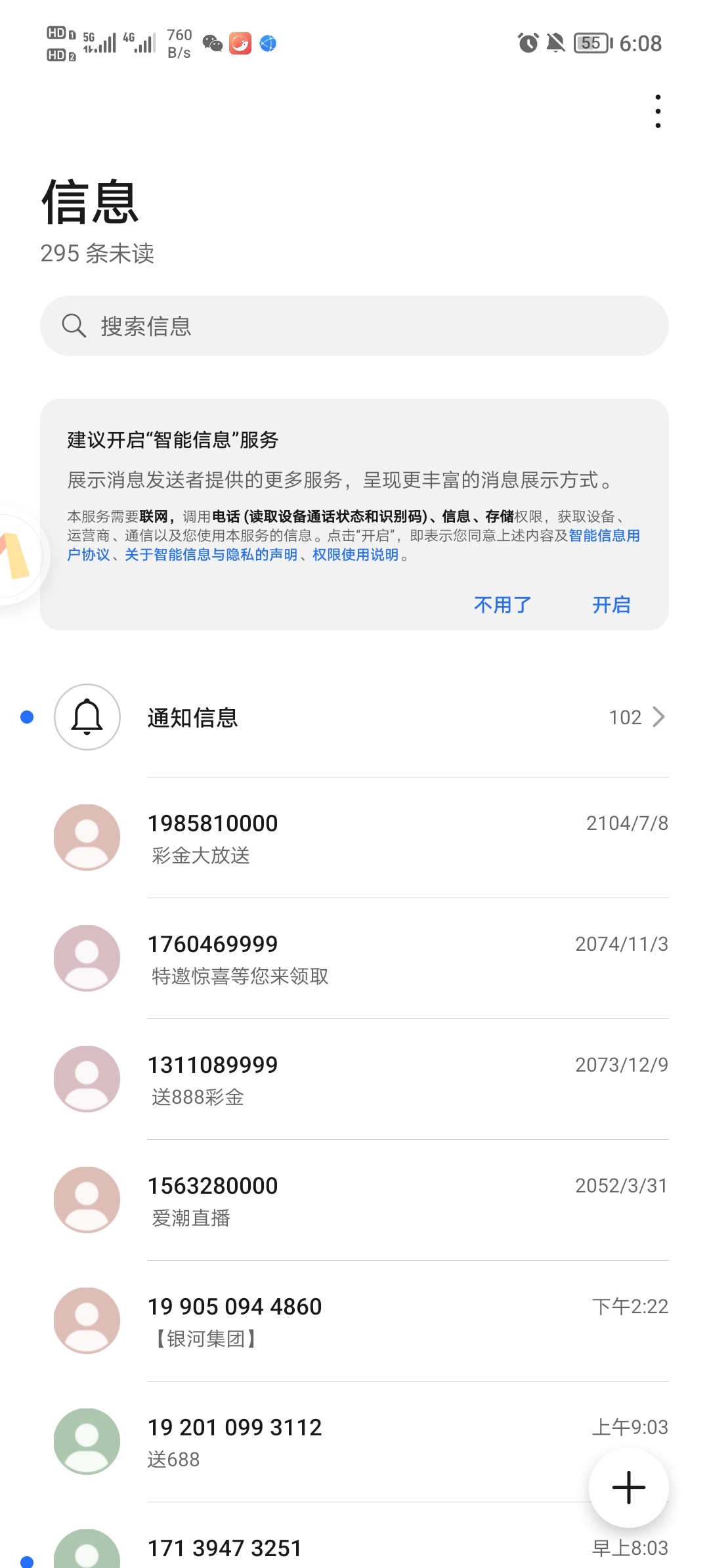Open the 关于智能信息与隐私的声明 link
The width and height of the screenshot is (709, 1568).
coord(211,555)
